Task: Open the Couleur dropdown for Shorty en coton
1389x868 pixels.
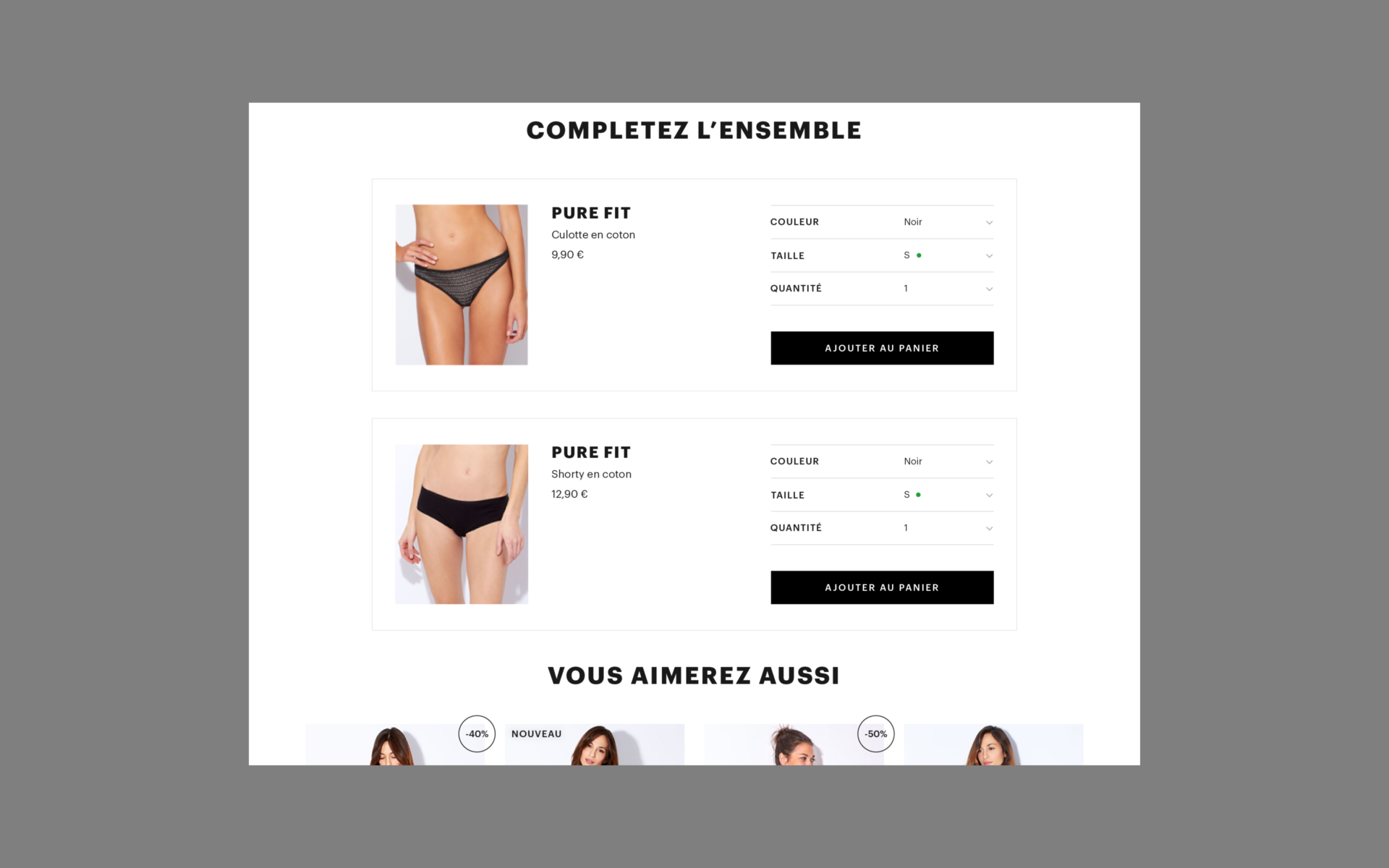Action: [x=947, y=461]
